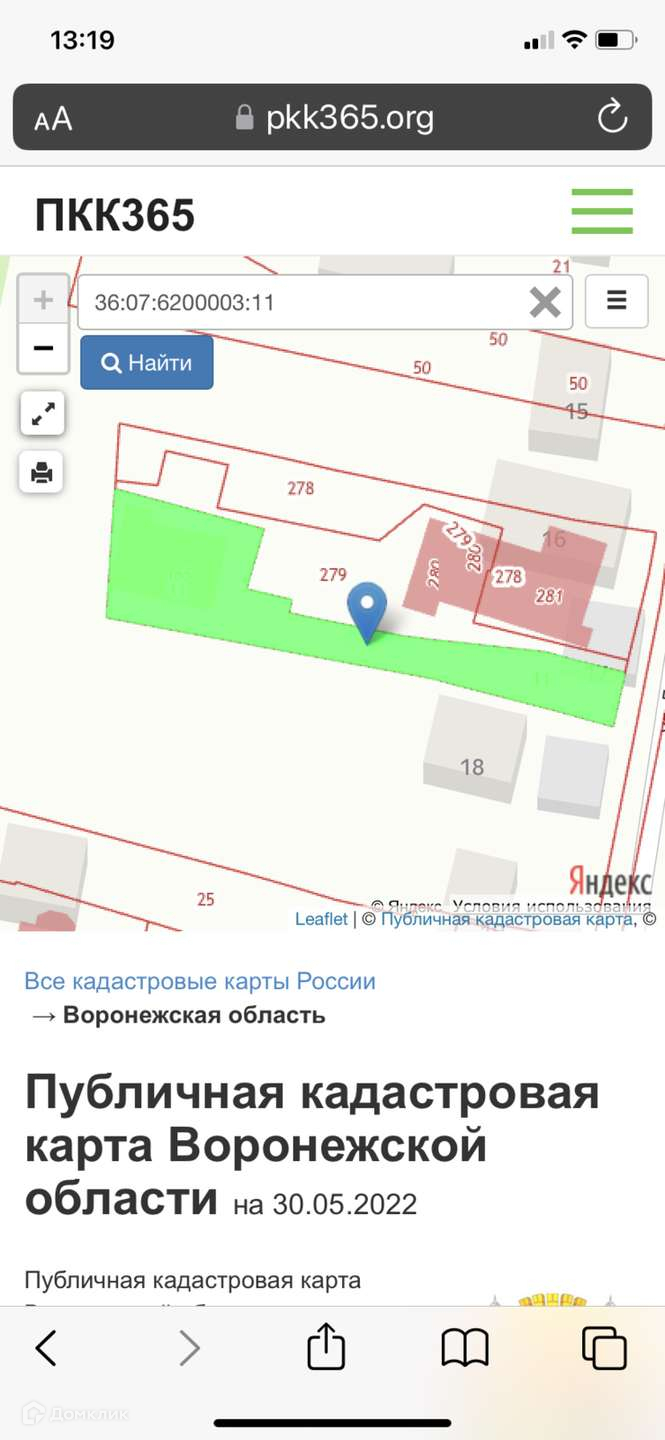Open Safari bookmarks
Image resolution: width=665 pixels, height=1440 pixels.
point(465,1348)
